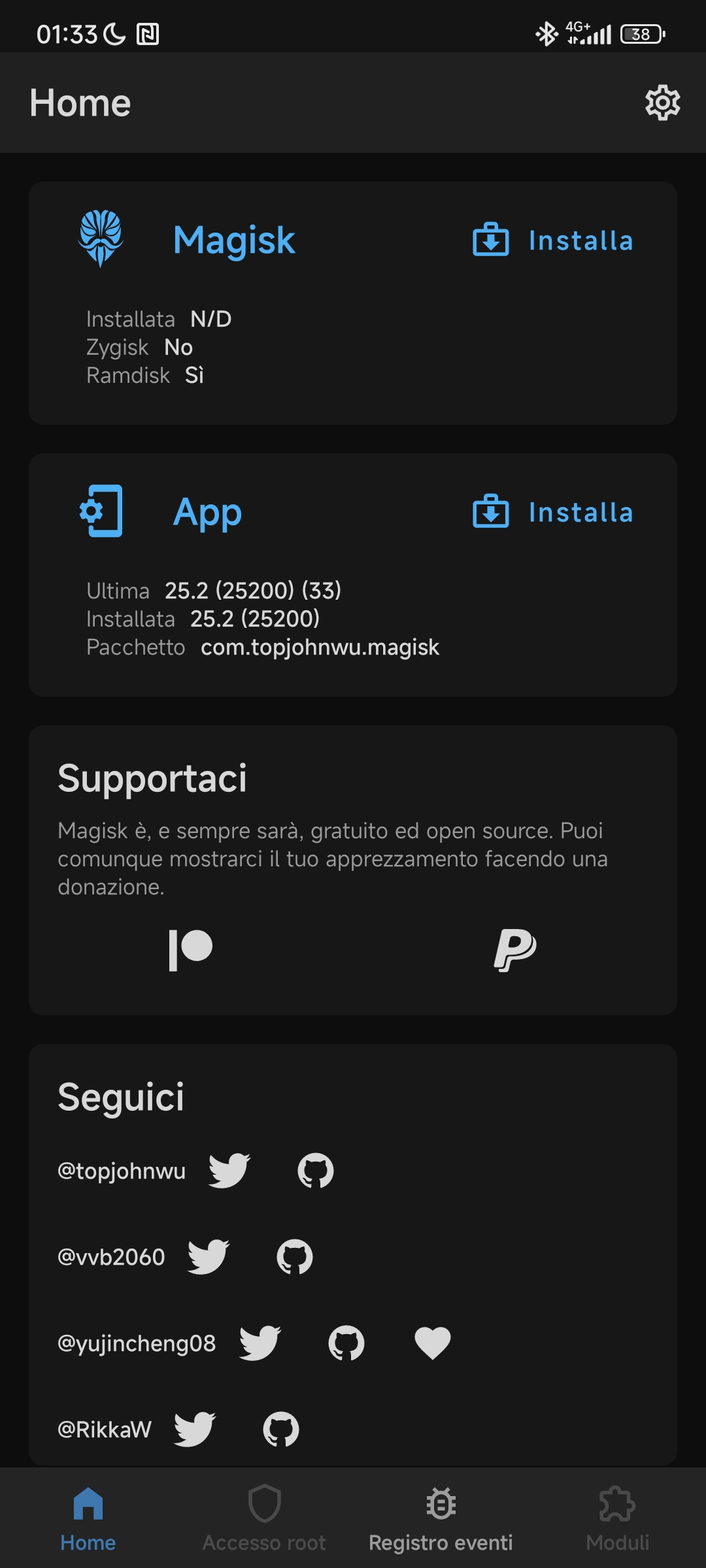Open @yujincheng08's Twitter profile

pyautogui.click(x=260, y=1343)
